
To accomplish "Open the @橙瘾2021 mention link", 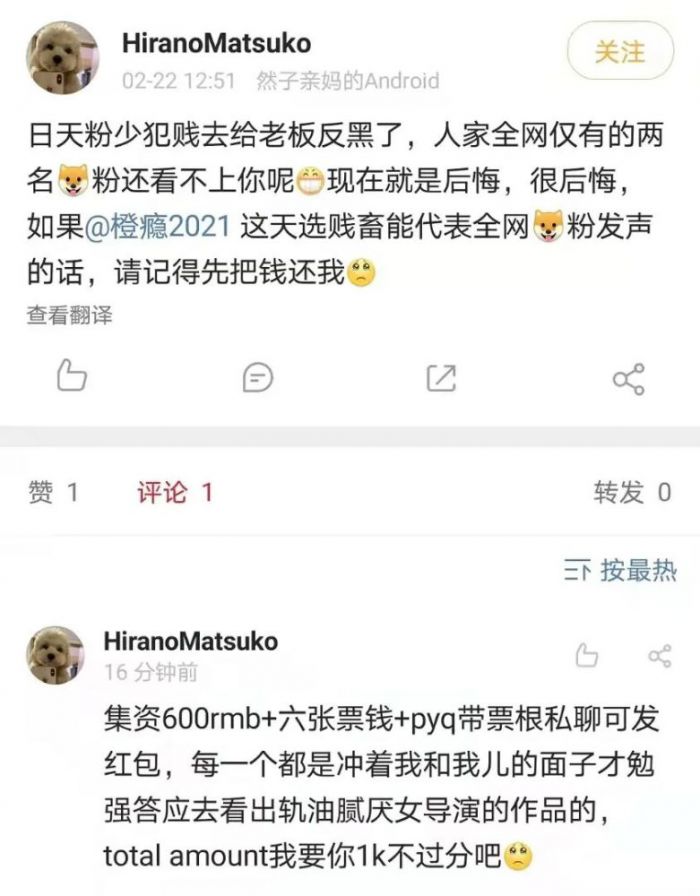I will coord(165,228).
